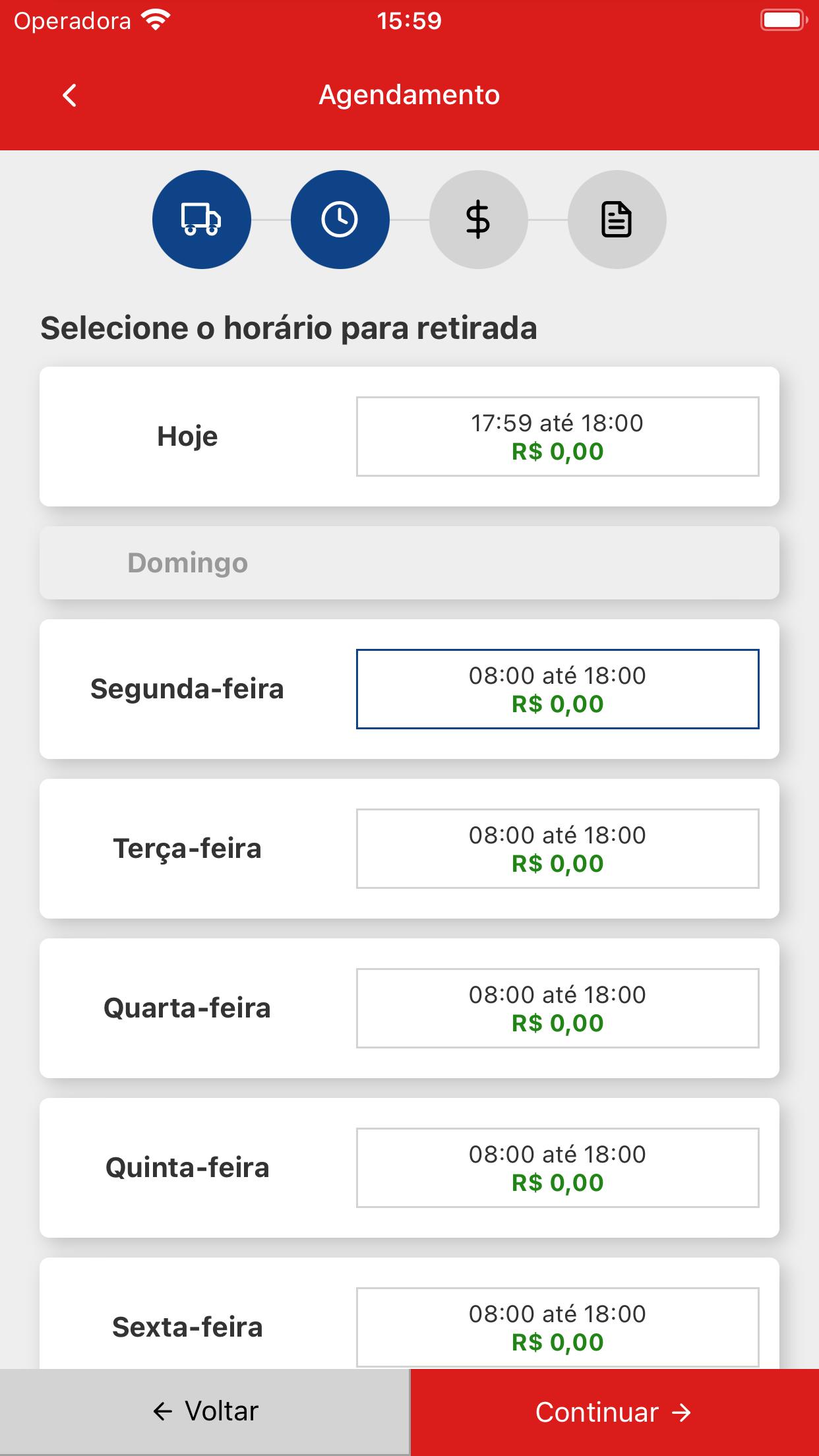Screen dimensions: 819x1456
Task: Select today's 17:59 até 18:00 slot
Action: click(557, 437)
